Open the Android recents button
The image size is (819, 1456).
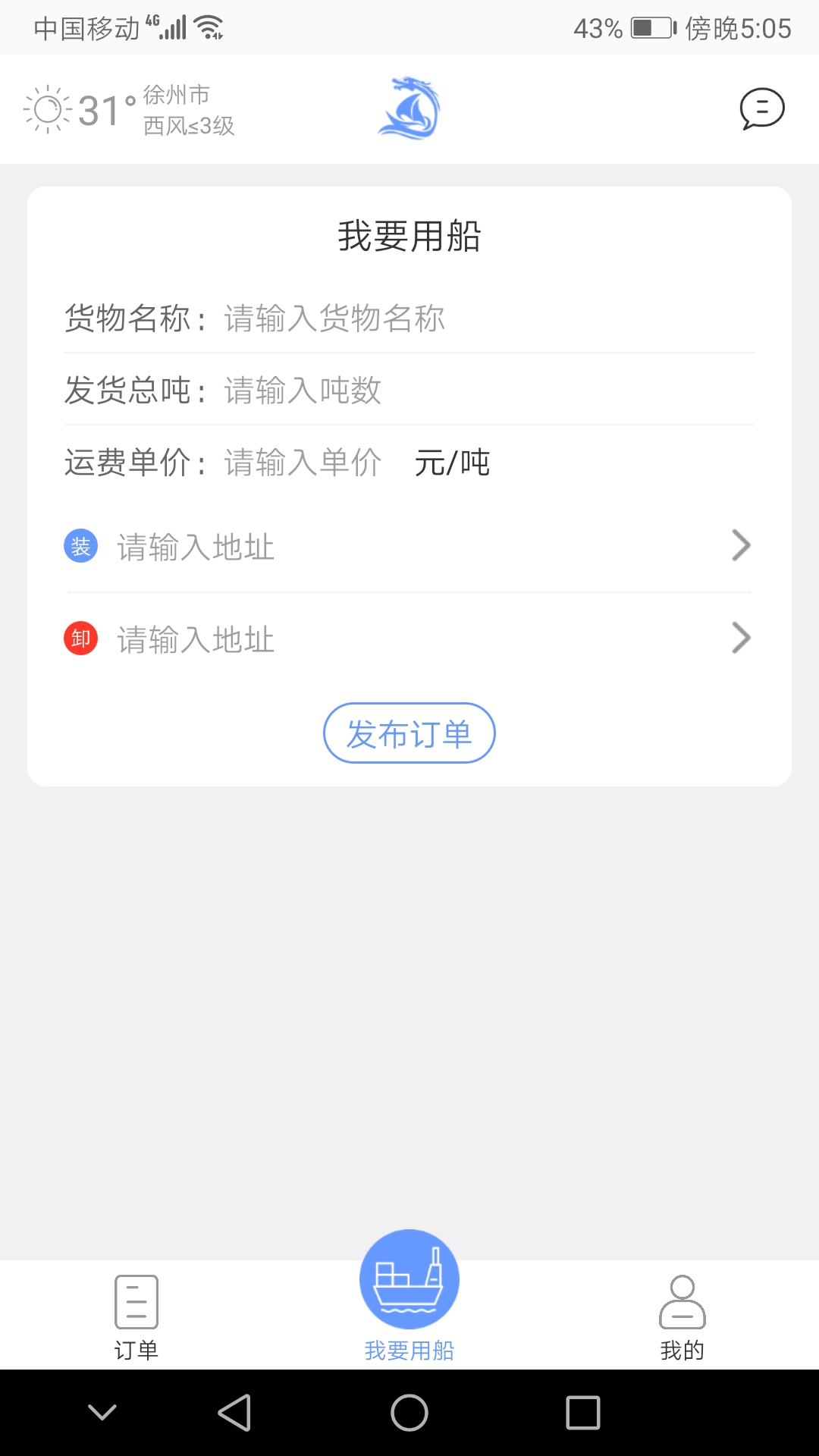[584, 1413]
